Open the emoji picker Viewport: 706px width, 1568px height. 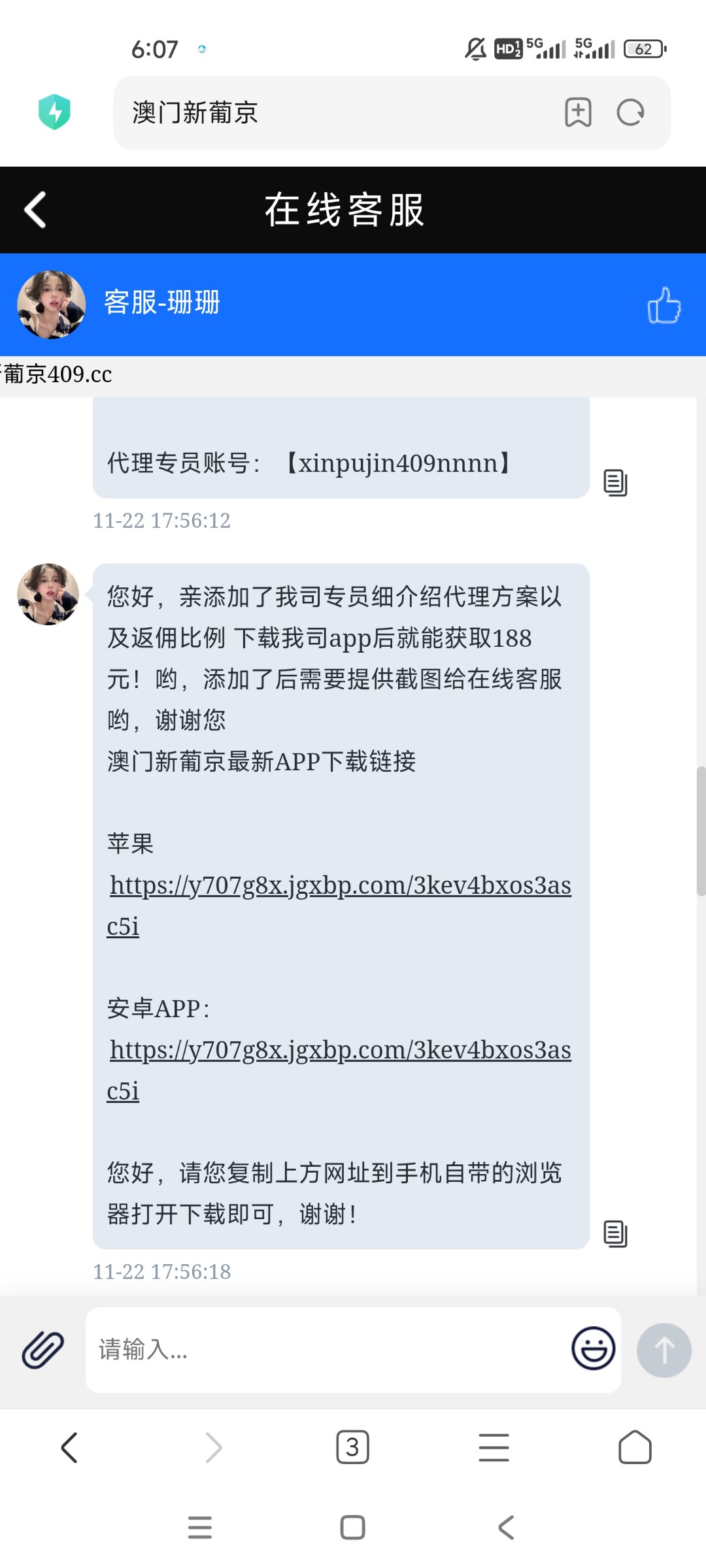[x=593, y=1348]
